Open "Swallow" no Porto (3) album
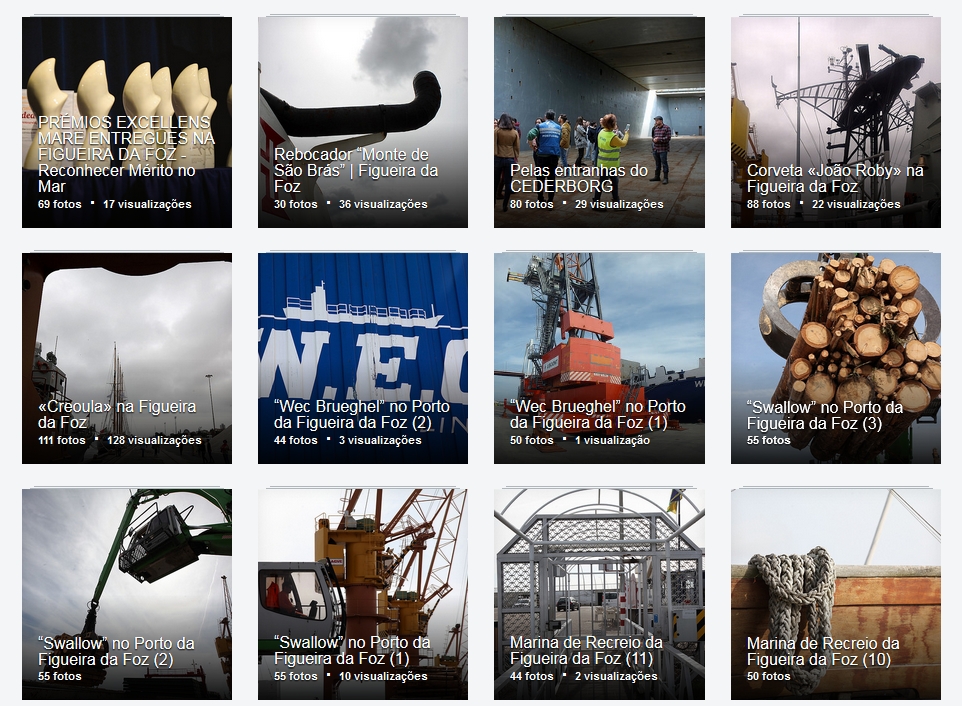962x706 pixels. [x=835, y=358]
